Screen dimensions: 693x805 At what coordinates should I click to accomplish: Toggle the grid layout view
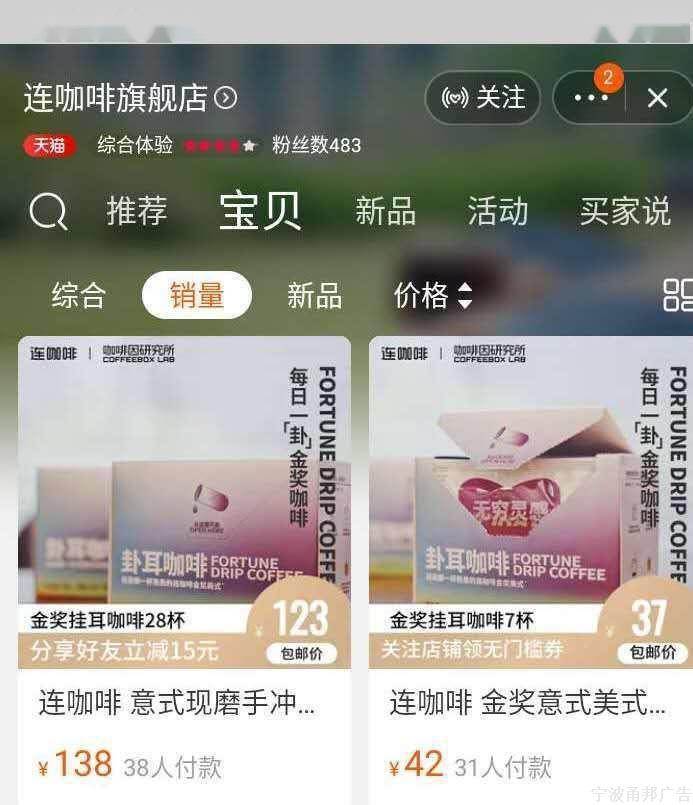[x=678, y=295]
